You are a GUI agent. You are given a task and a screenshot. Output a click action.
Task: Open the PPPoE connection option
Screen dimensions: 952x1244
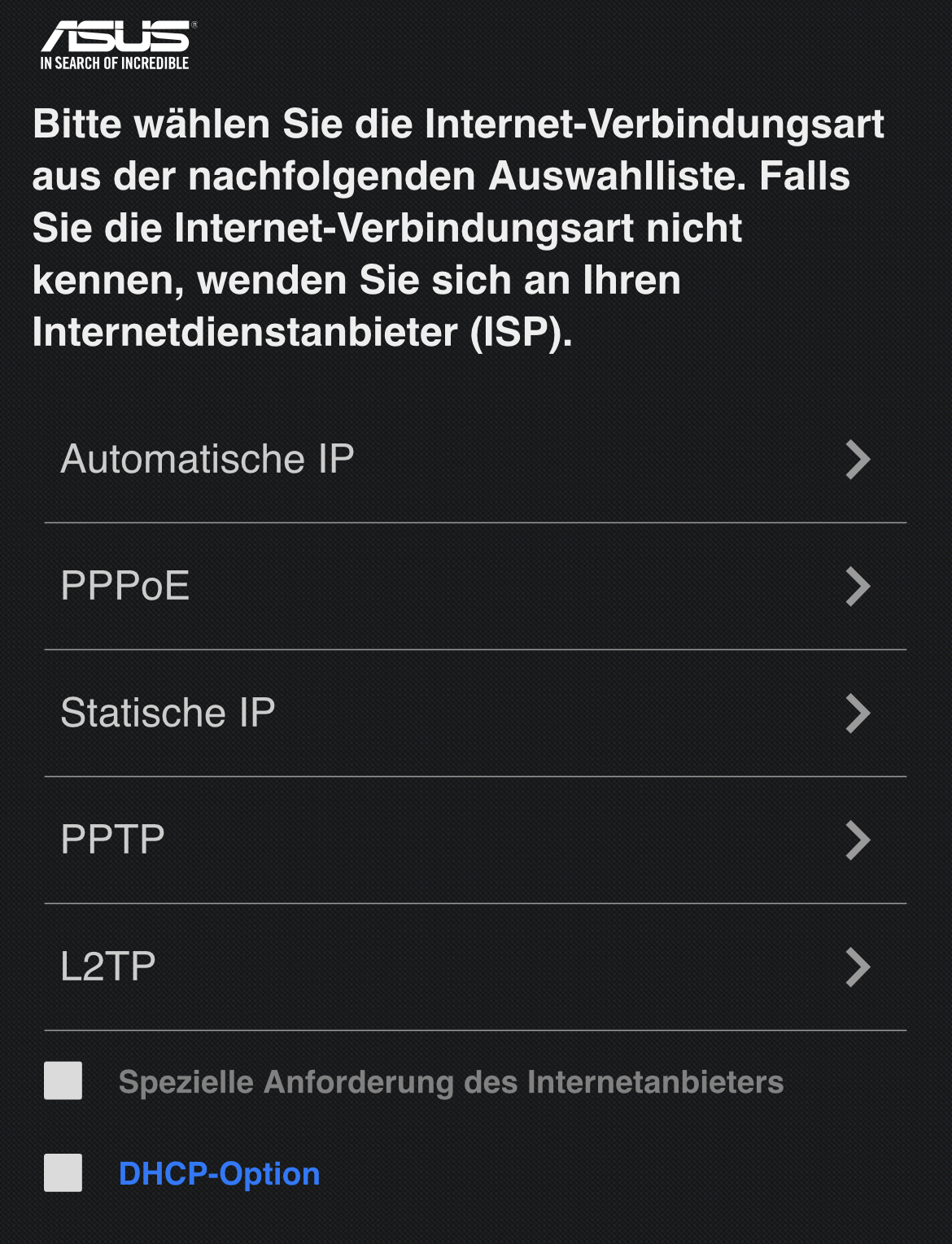pos(475,587)
